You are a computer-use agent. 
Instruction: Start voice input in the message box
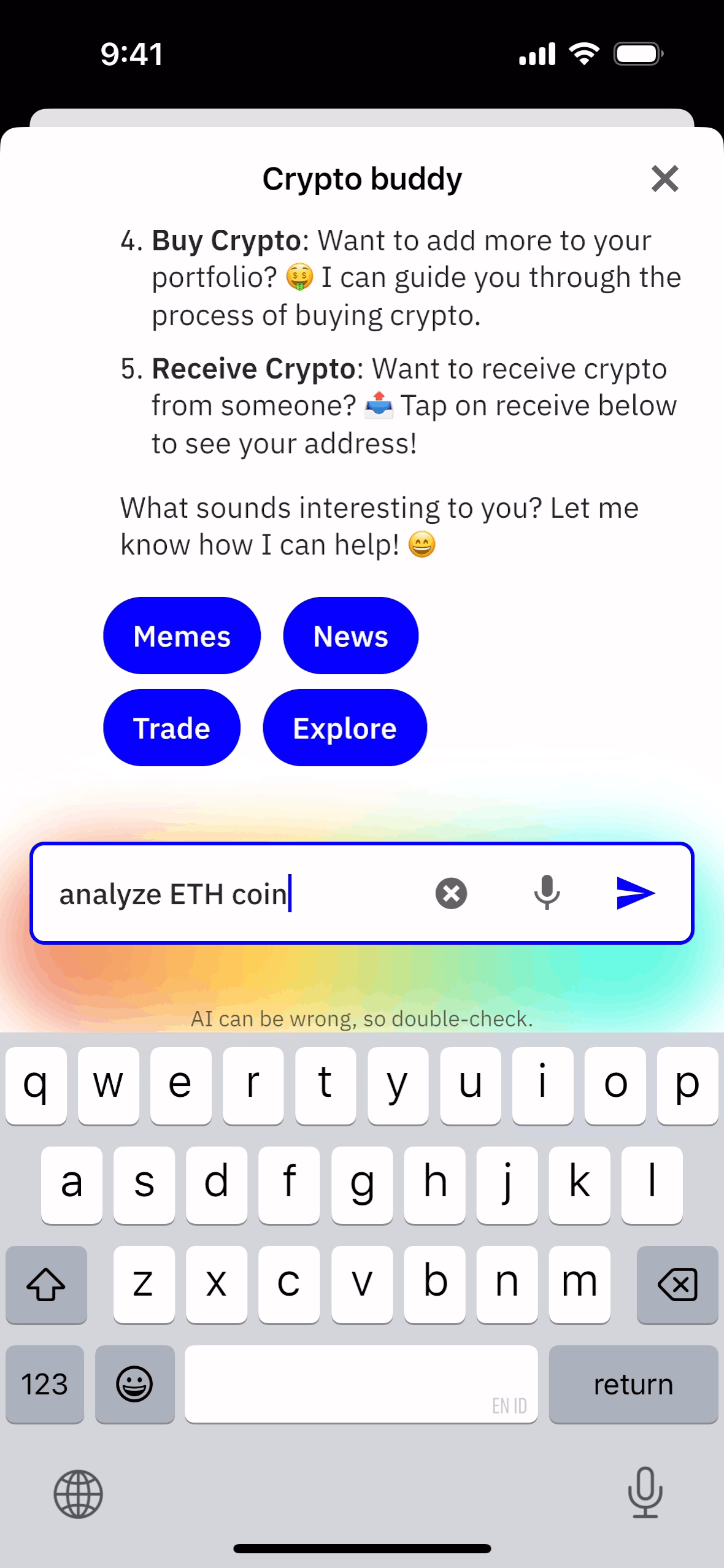click(x=546, y=893)
